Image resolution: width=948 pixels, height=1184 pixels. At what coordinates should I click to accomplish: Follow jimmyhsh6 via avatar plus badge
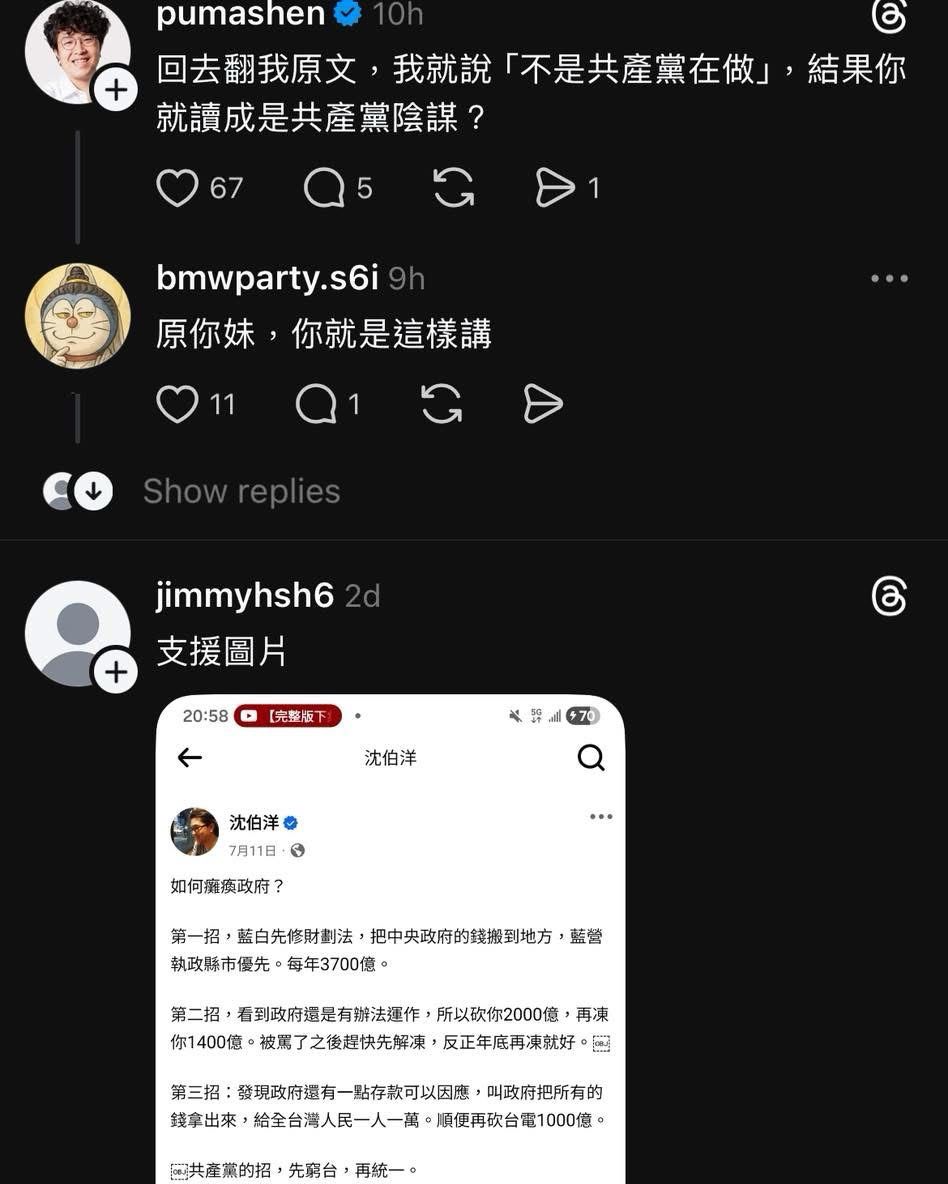[116, 671]
